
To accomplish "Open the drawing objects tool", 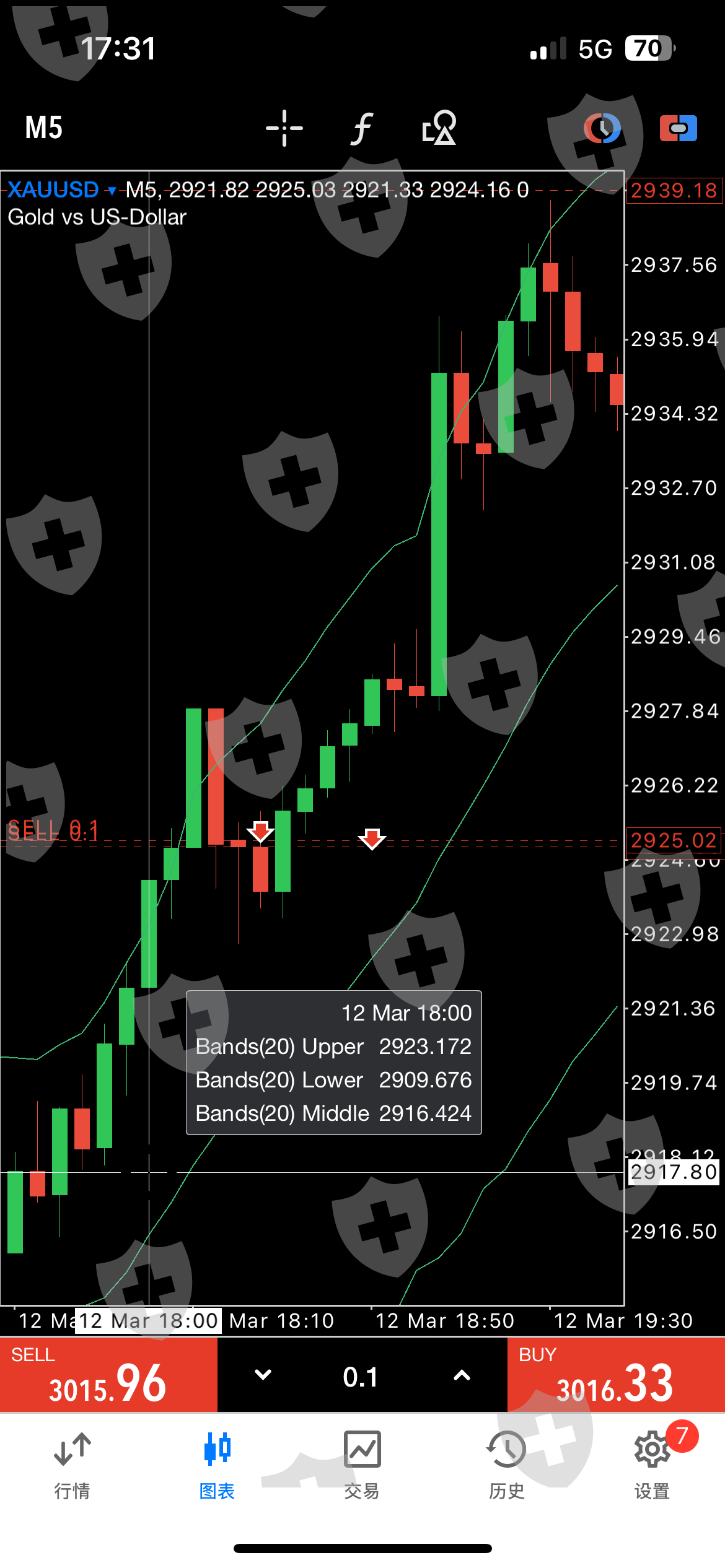I will point(439,128).
